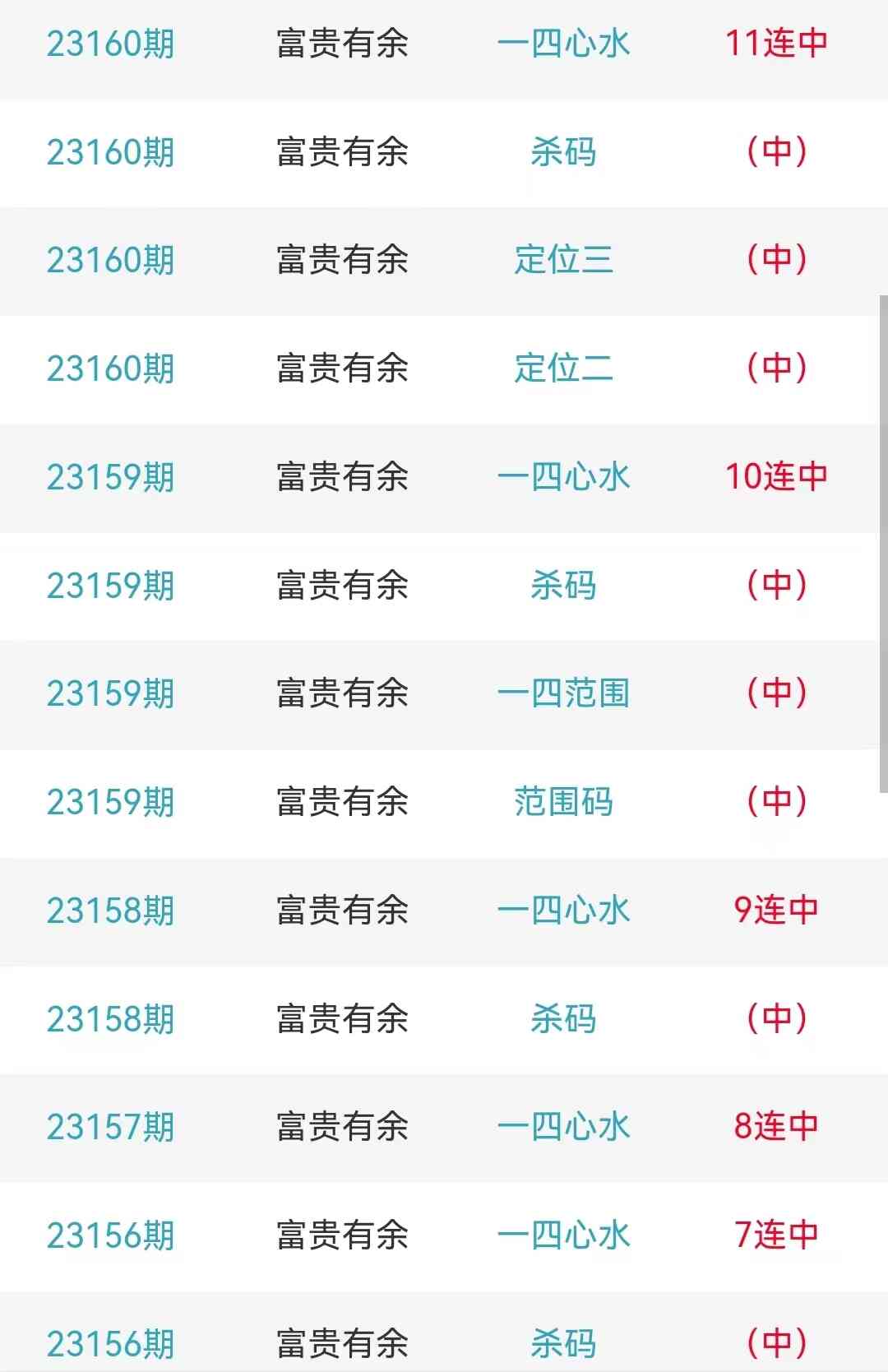The image size is (888, 1372).
Task: Select the 23158期 杀码 entry
Action: [563, 1019]
